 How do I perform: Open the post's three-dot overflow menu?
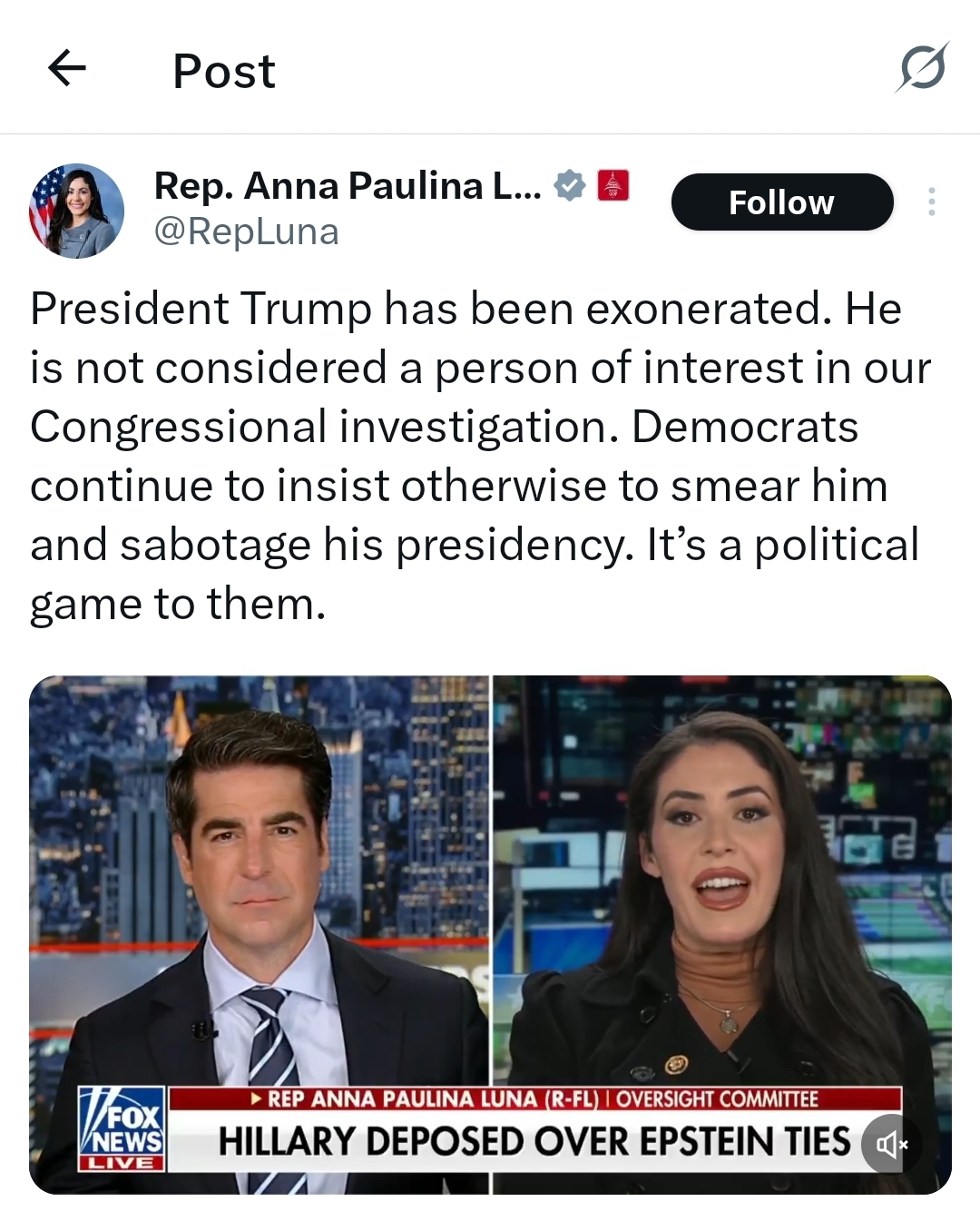click(931, 202)
